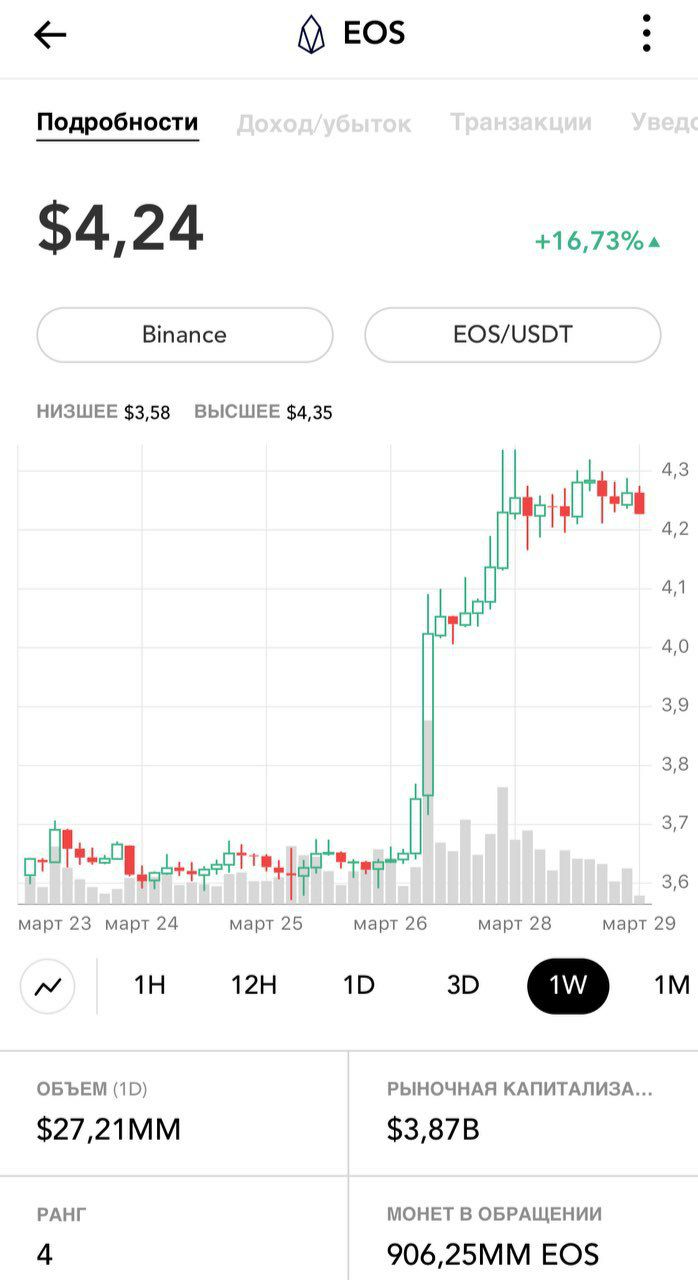Choose the Binance exchange selector
Viewport: 698px width, 1280px height.
[x=184, y=334]
